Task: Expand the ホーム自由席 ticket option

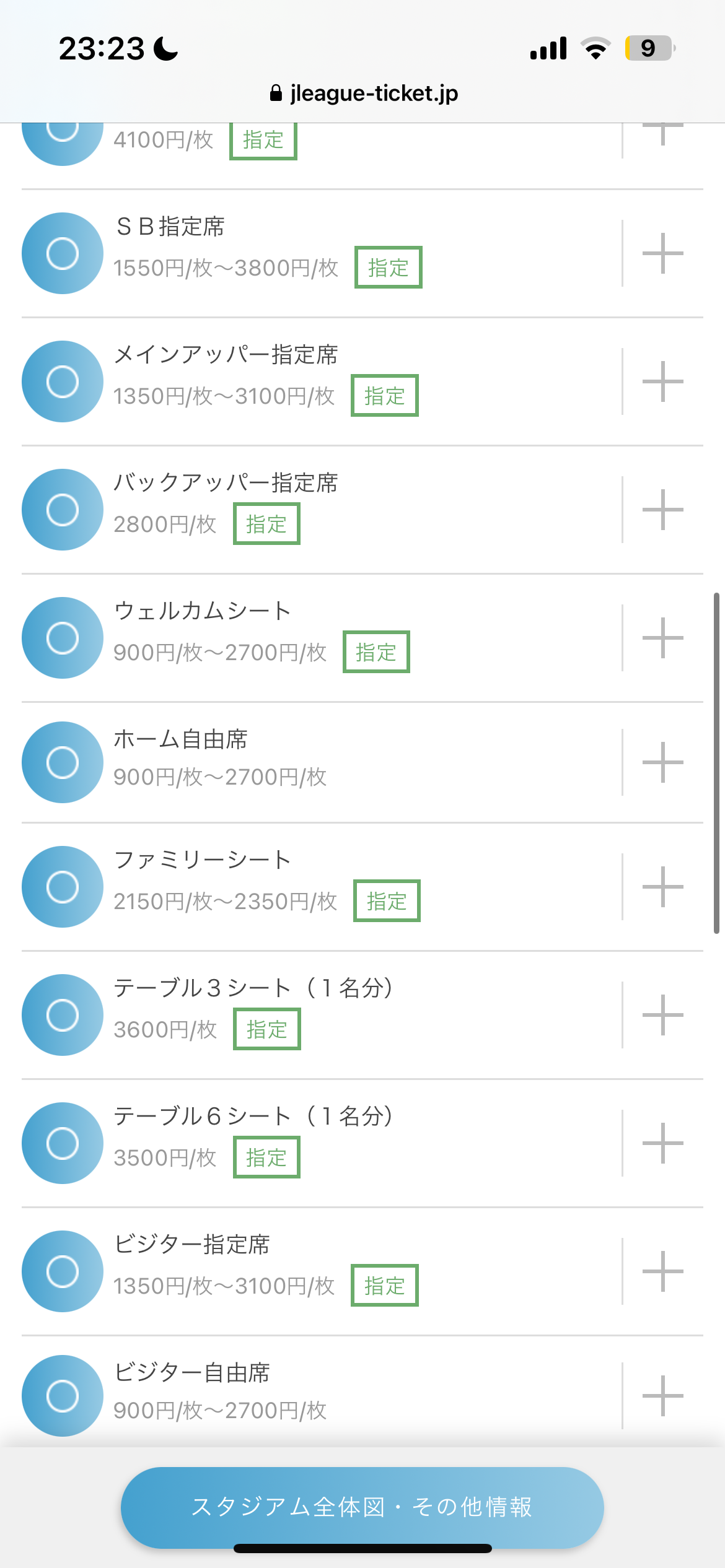Action: pos(662,762)
